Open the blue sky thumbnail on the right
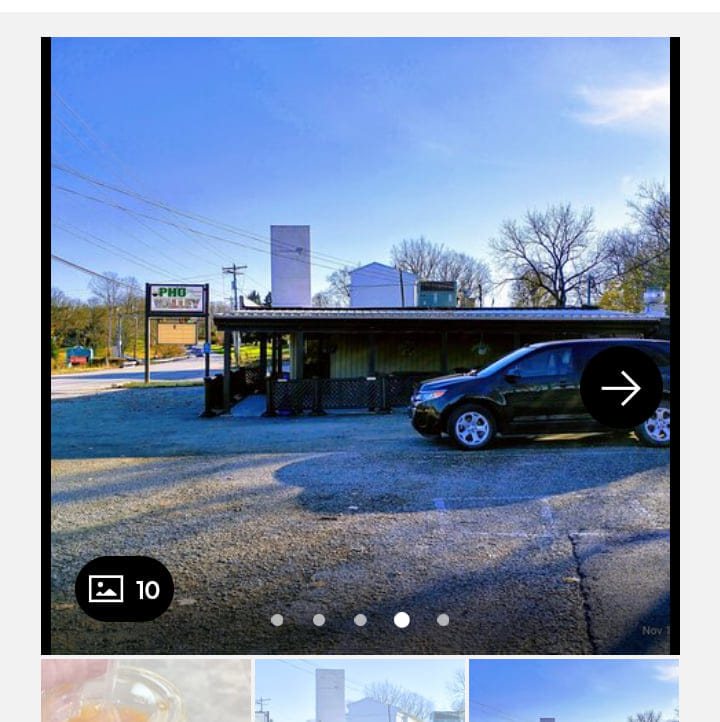Image resolution: width=720 pixels, height=722 pixels. tap(574, 691)
